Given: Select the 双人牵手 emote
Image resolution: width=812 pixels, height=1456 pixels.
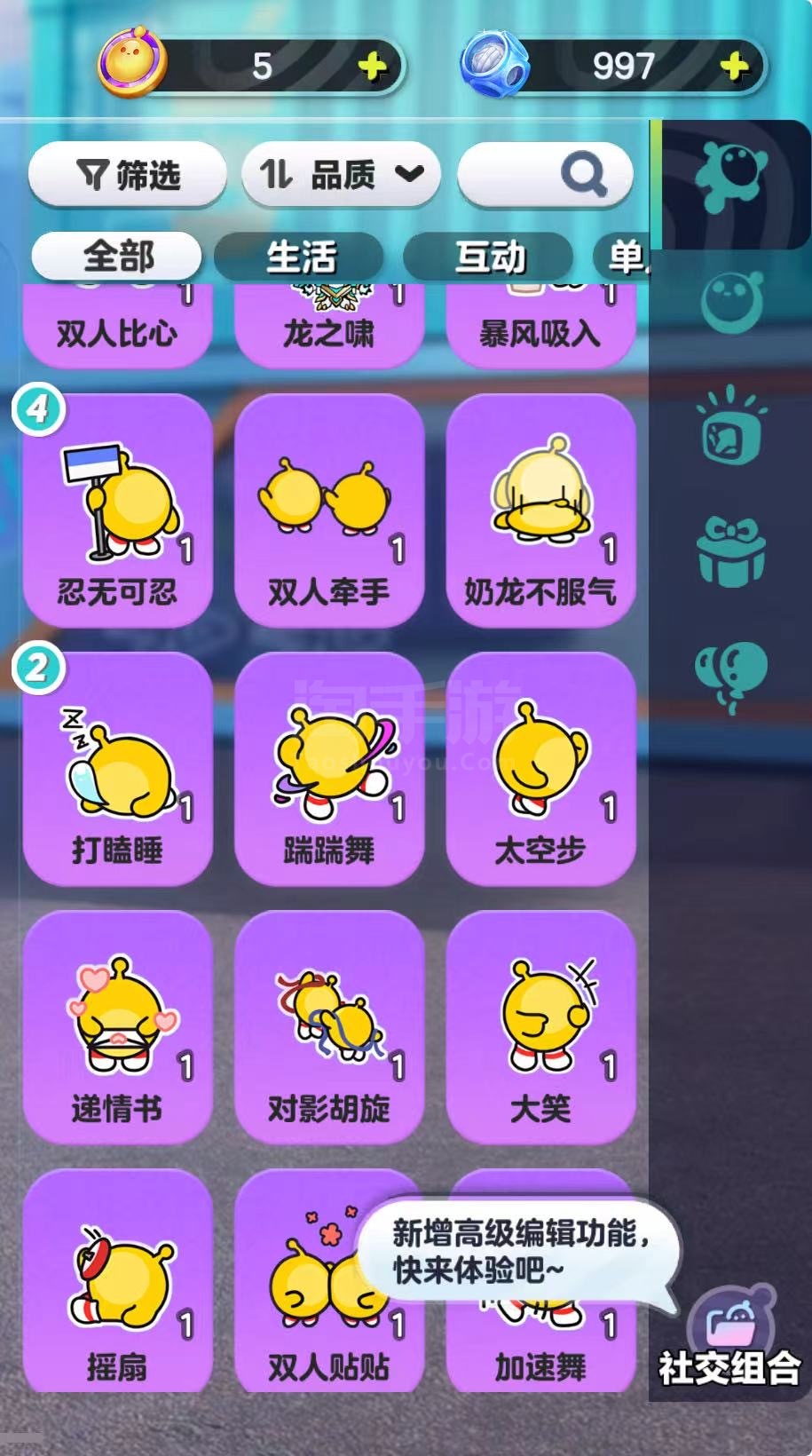Looking at the screenshot, I should coord(329,510).
